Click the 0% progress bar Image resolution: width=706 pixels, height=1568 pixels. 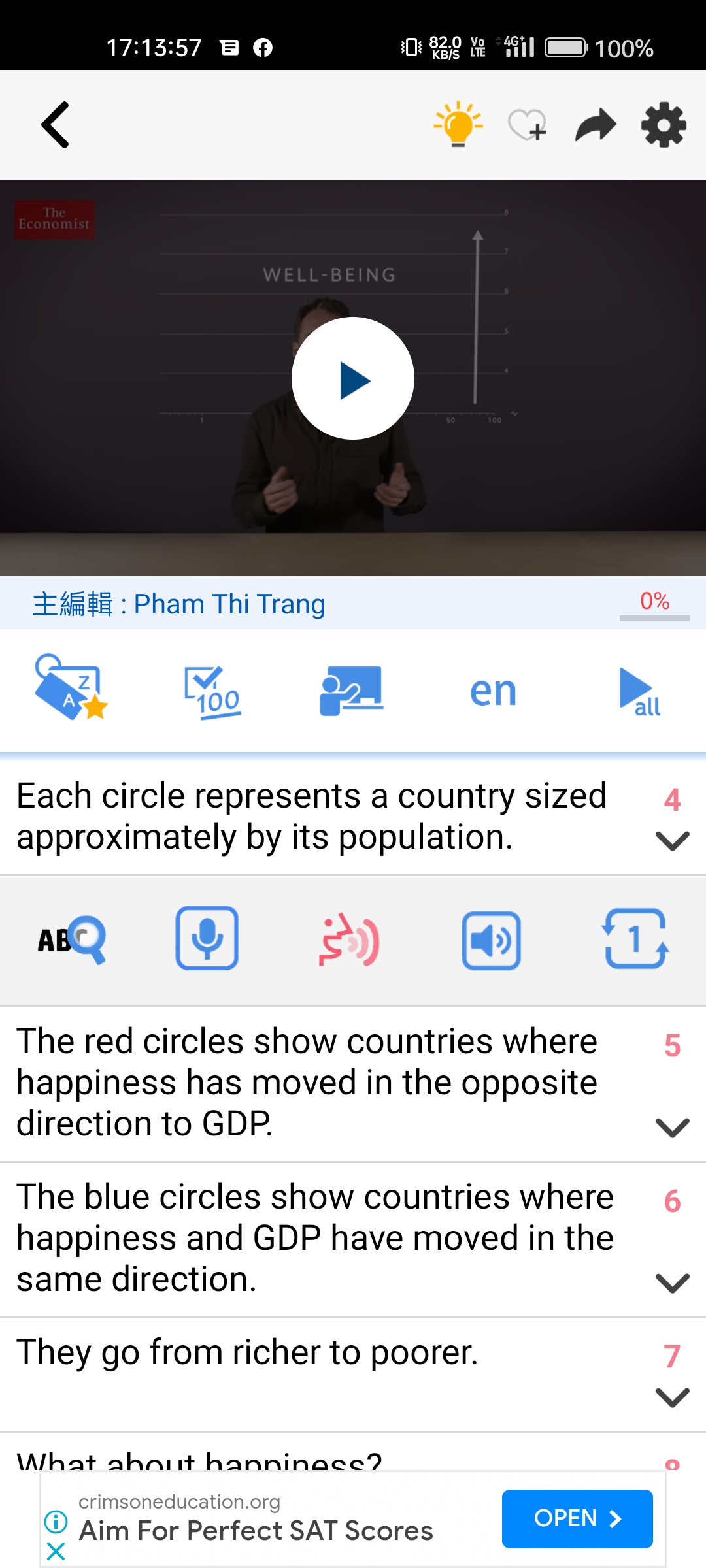[x=654, y=608]
